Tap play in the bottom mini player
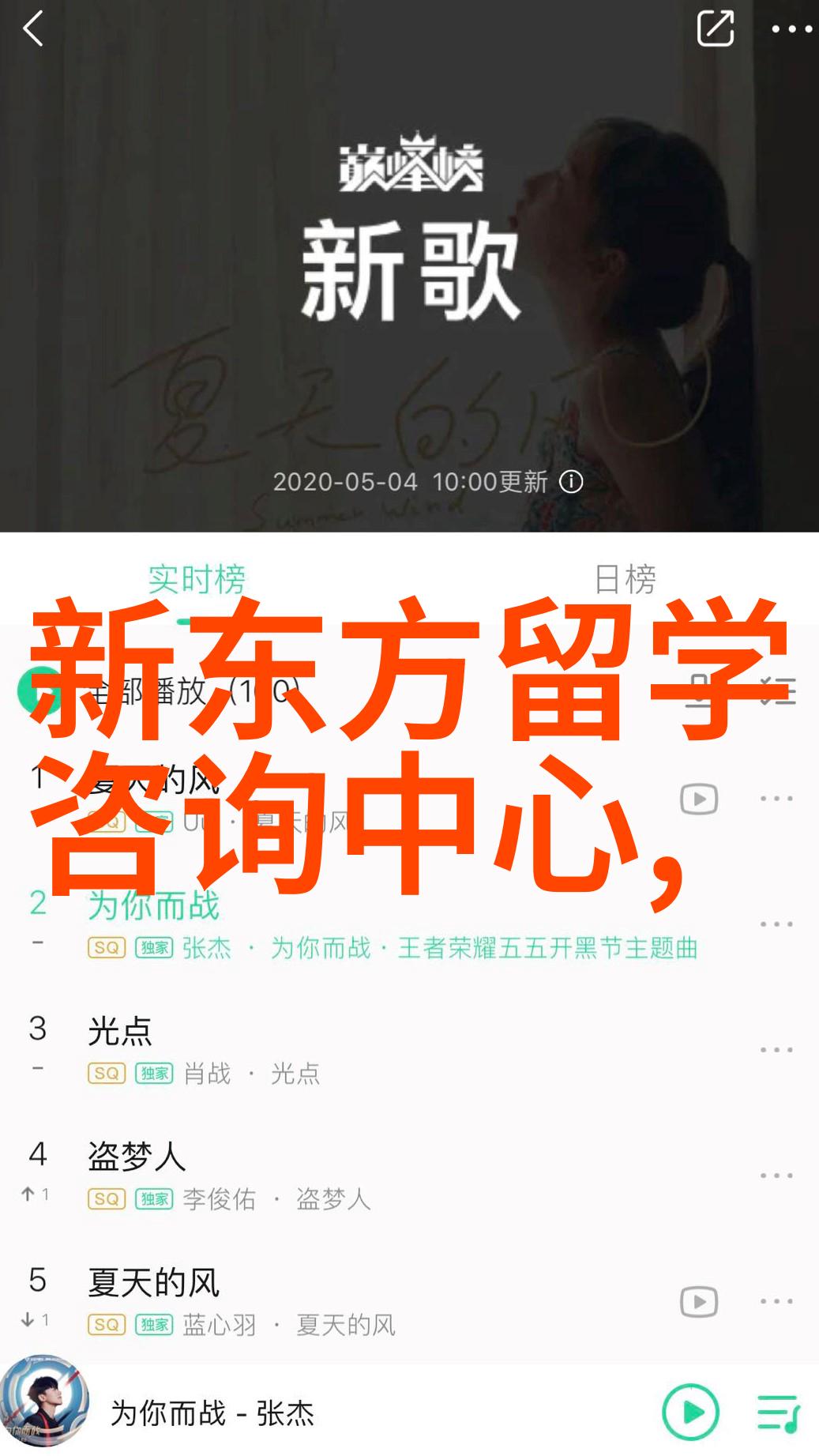 pos(691,1412)
